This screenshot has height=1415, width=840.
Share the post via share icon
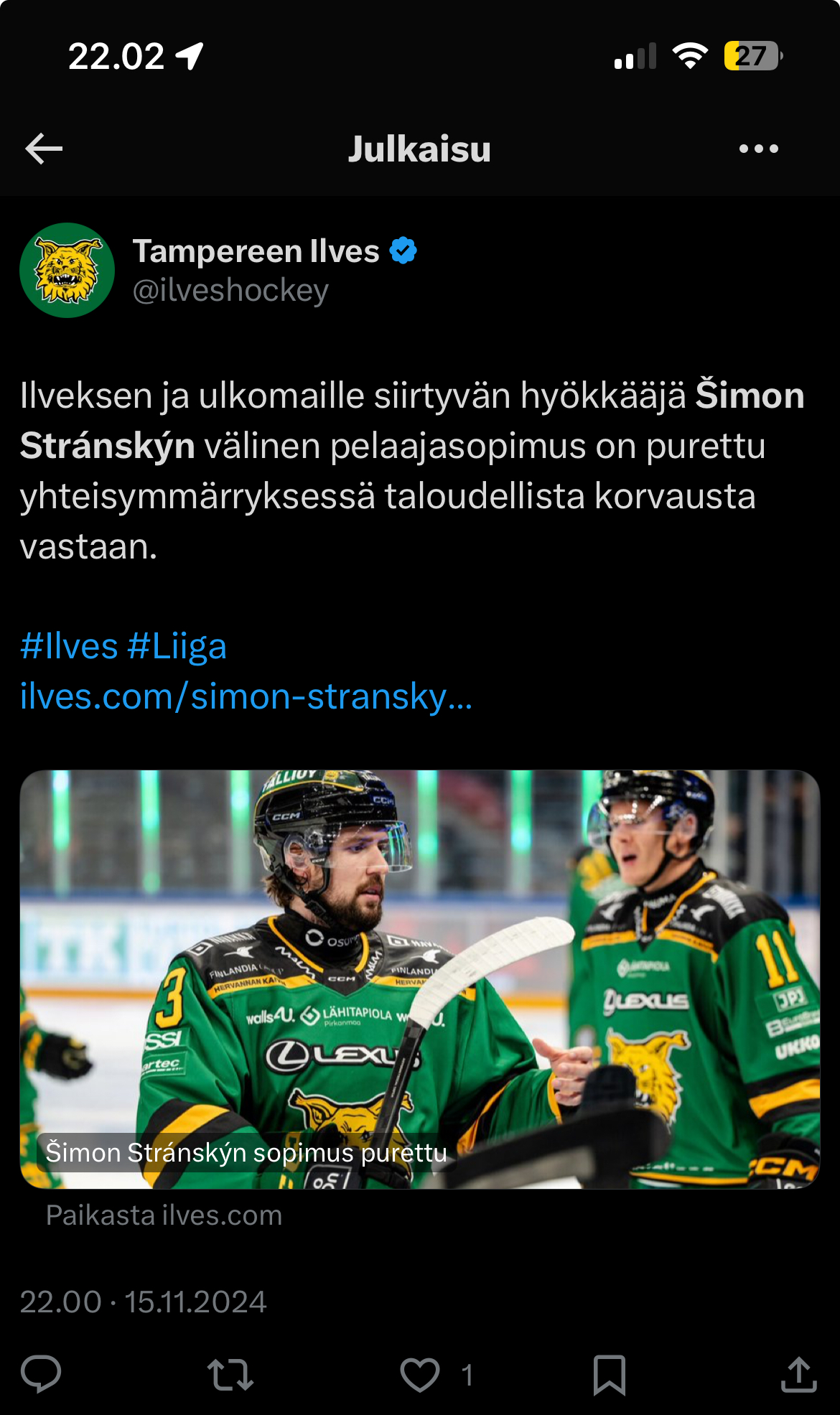[798, 1374]
